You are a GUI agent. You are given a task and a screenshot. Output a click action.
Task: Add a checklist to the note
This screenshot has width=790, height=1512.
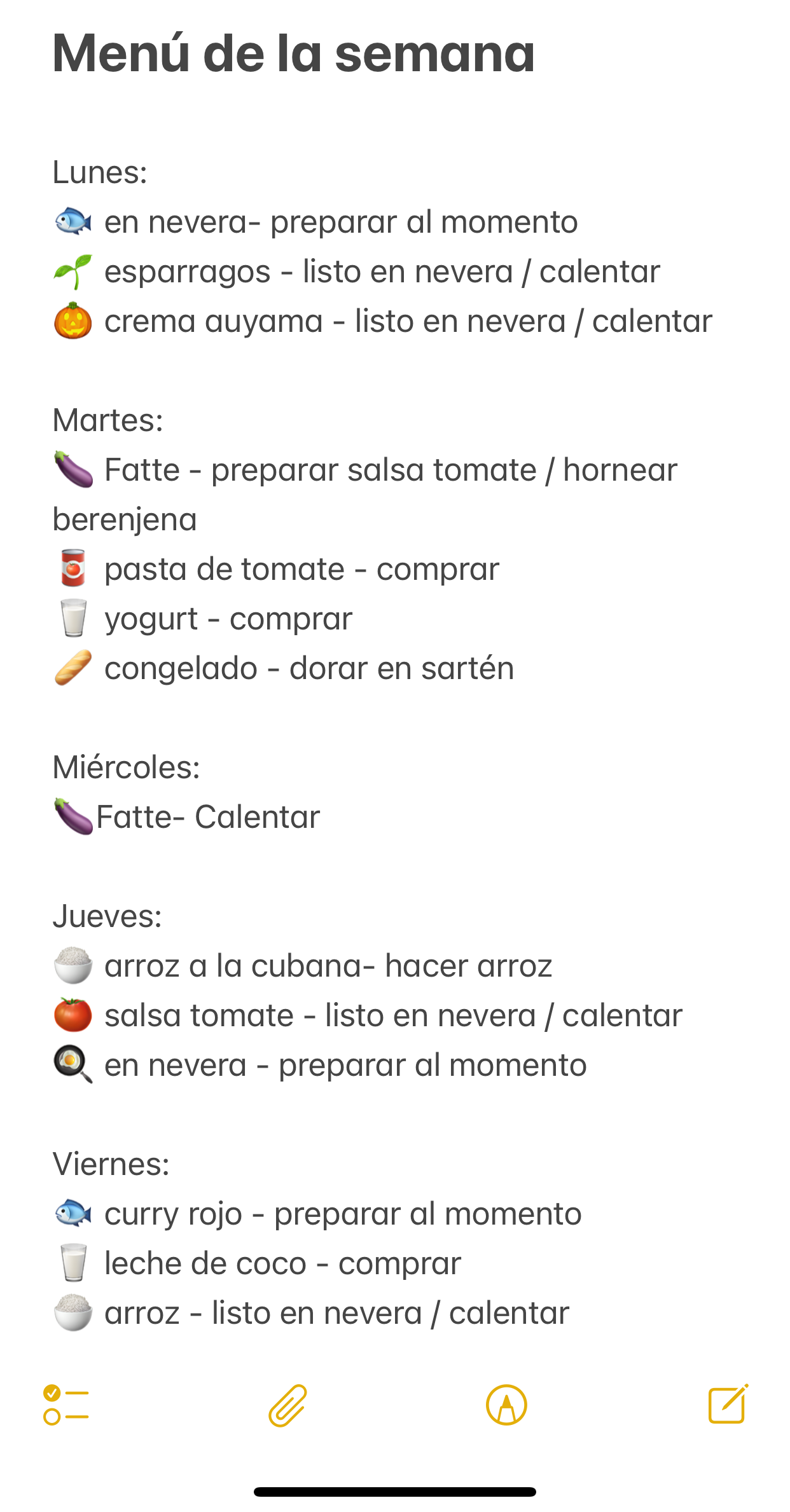pos(66,1405)
